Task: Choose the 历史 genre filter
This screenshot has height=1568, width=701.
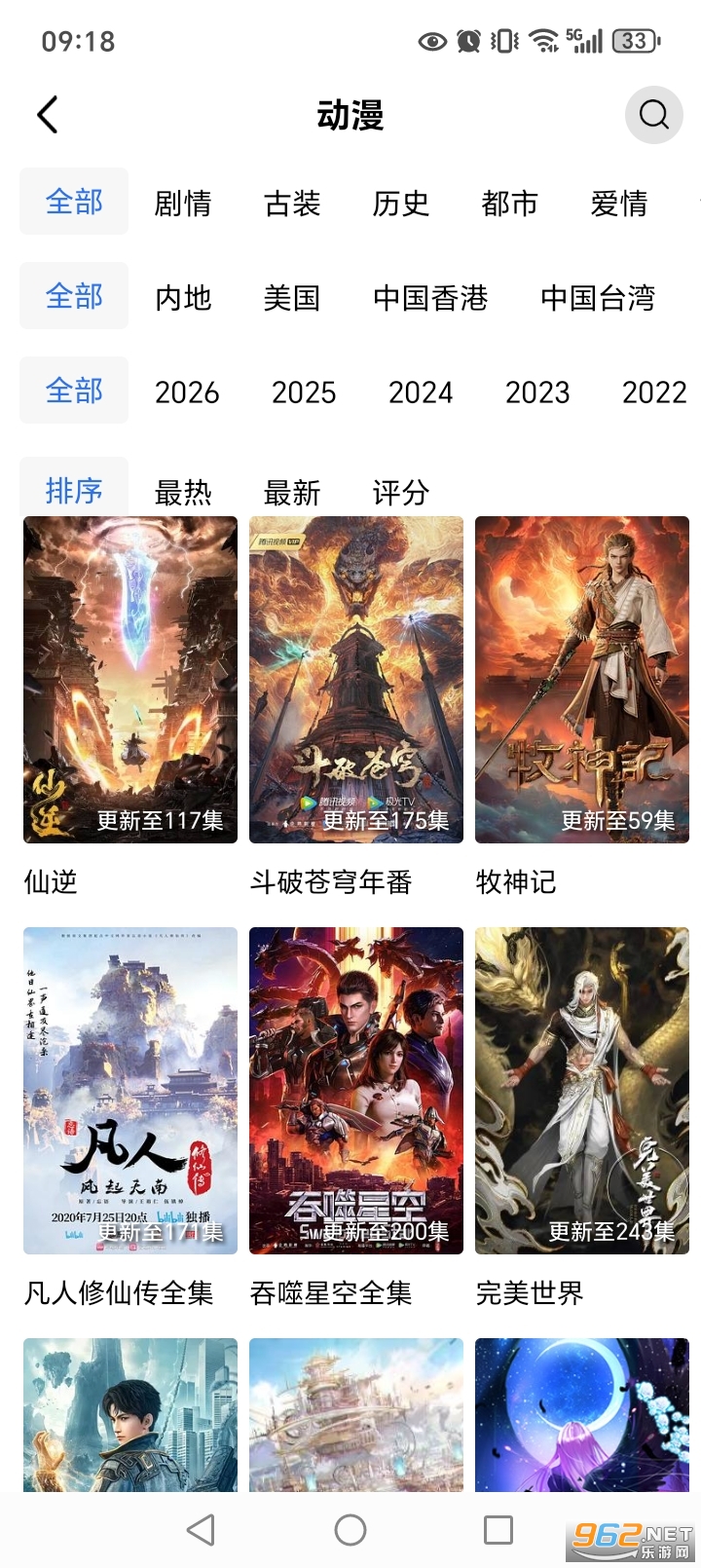Action: click(400, 203)
